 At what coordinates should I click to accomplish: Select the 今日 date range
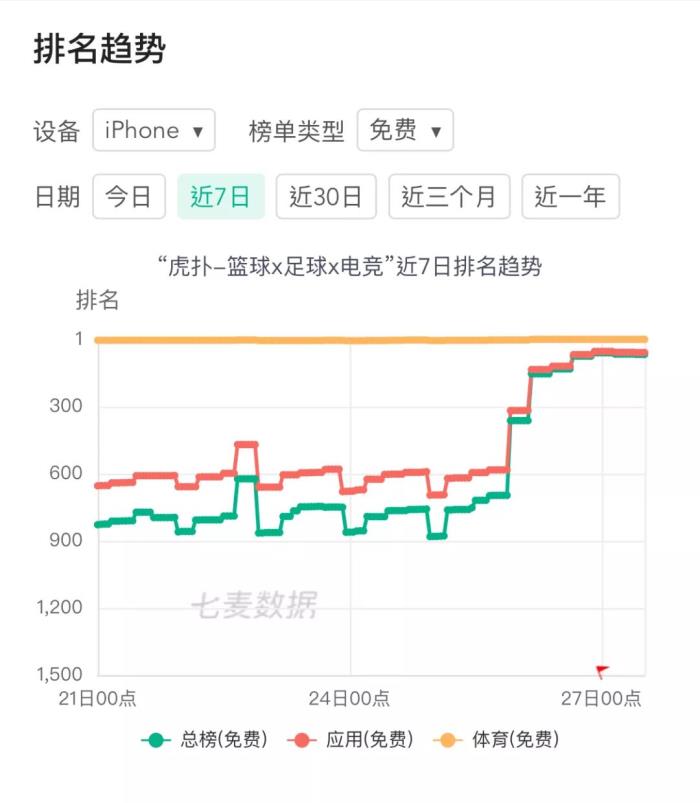coord(129,197)
